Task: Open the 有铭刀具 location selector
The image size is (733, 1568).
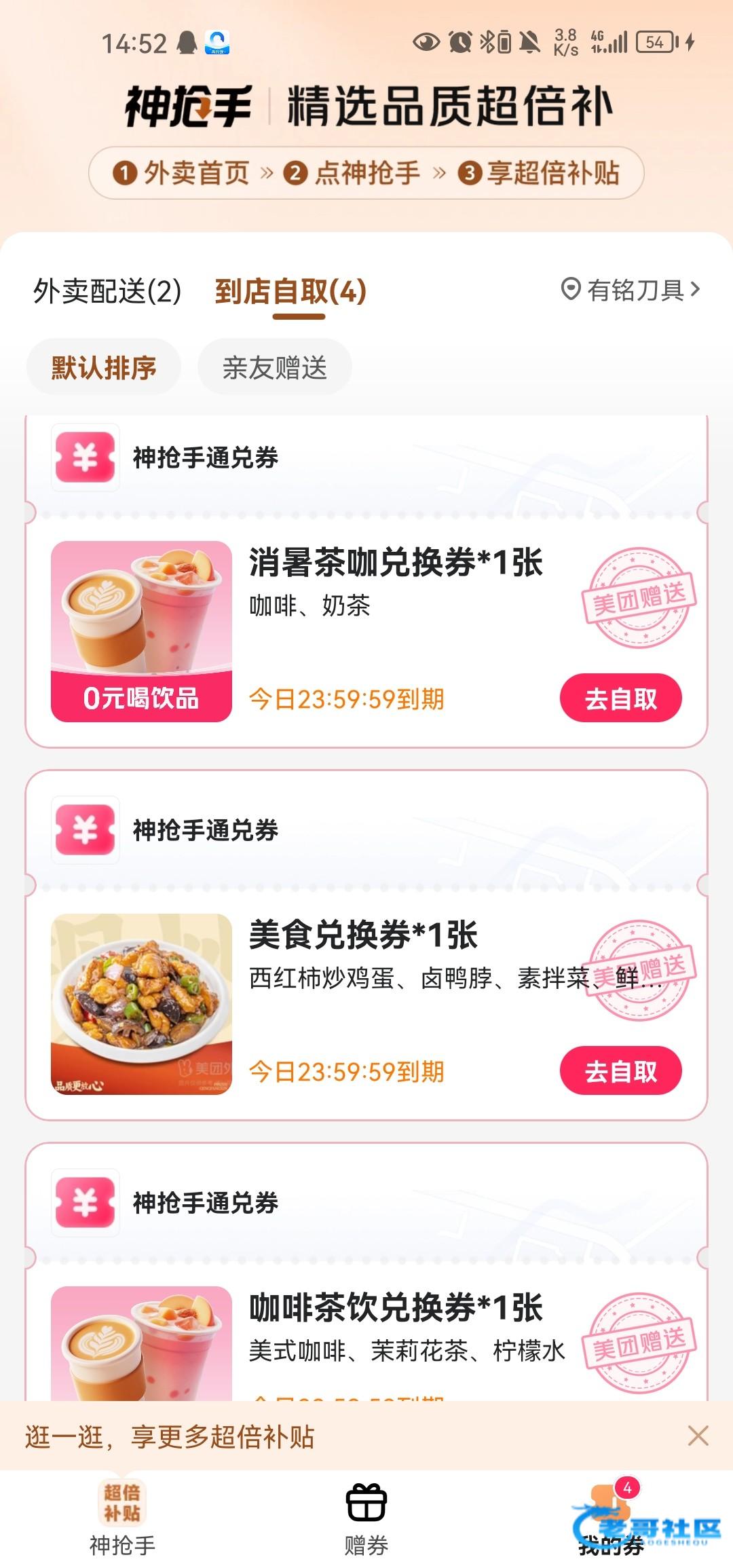Action: pos(630,290)
